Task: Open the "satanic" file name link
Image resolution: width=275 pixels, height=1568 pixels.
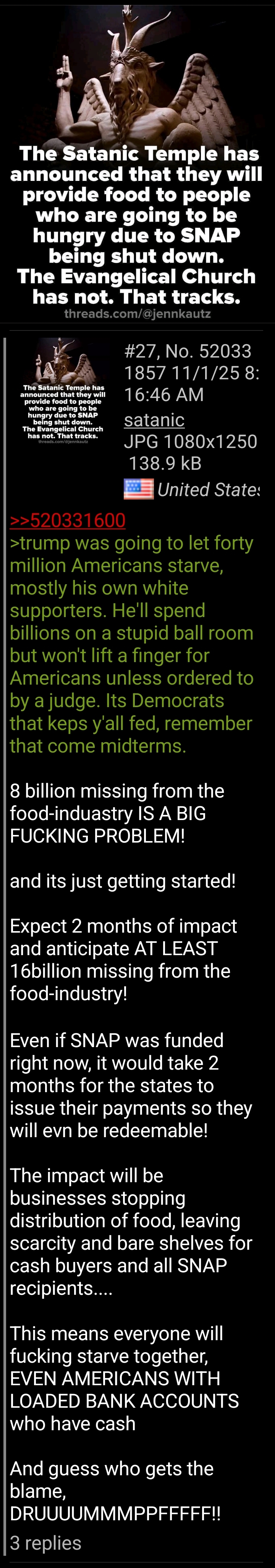Action: click(x=154, y=419)
